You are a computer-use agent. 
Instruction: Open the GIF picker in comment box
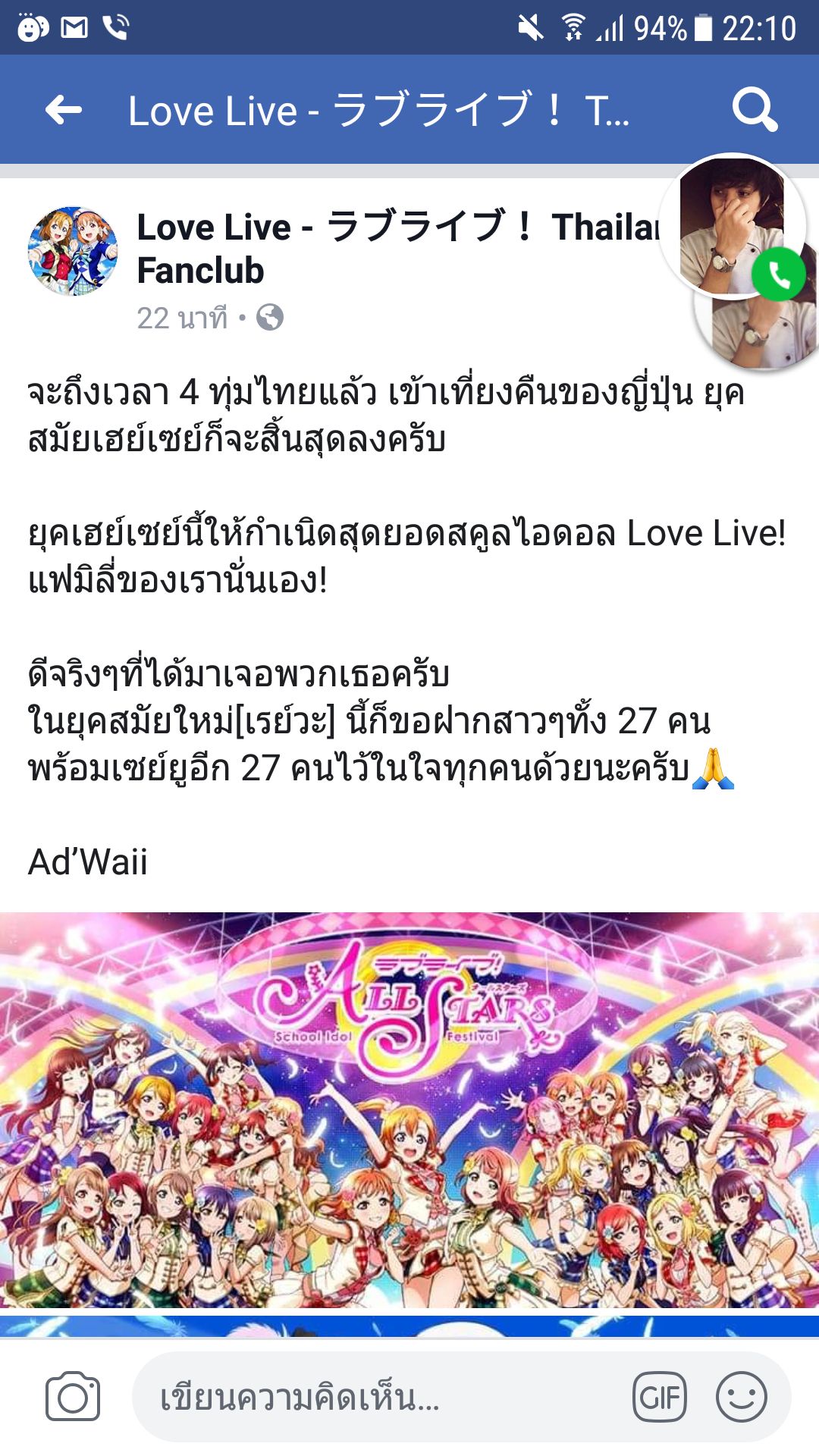(x=659, y=1397)
